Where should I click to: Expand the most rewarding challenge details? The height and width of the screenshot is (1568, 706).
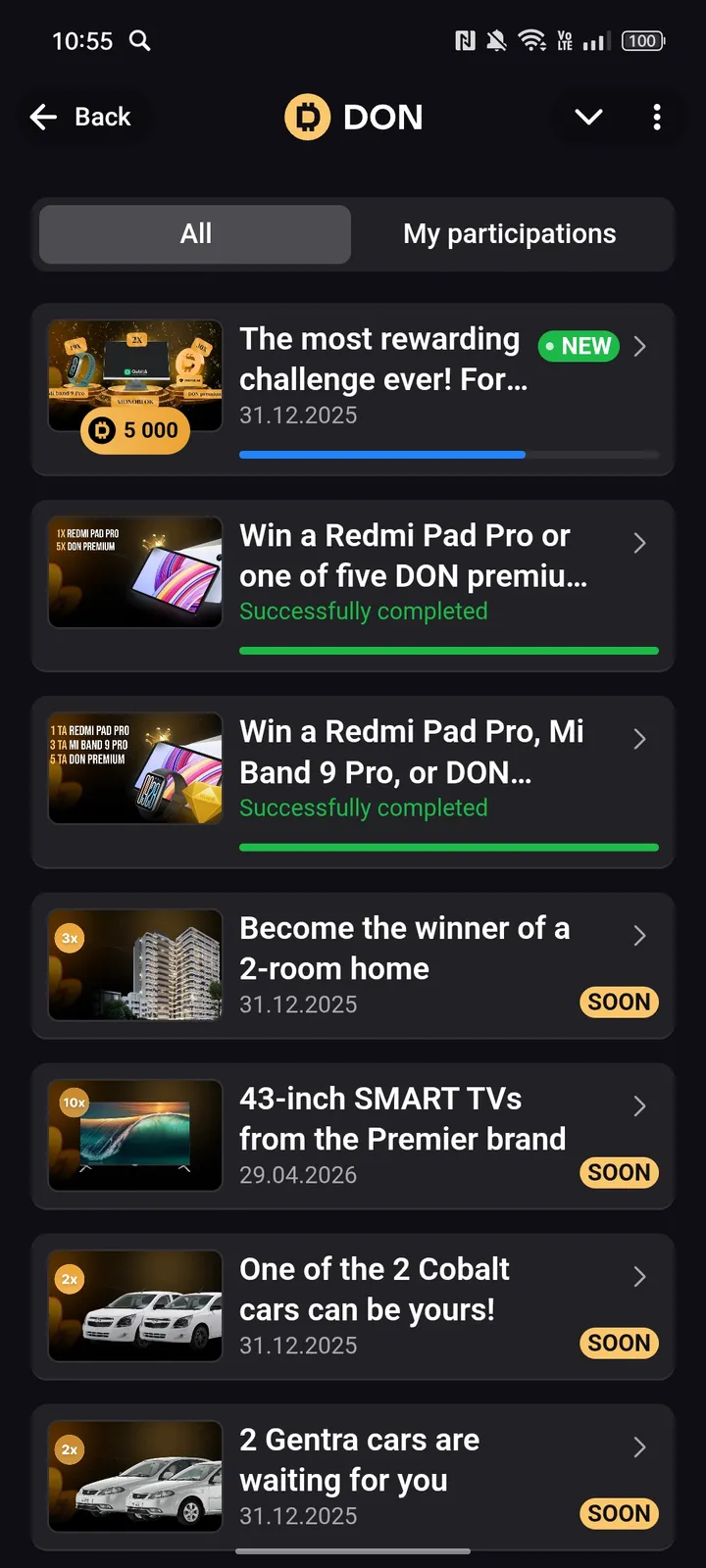640,346
